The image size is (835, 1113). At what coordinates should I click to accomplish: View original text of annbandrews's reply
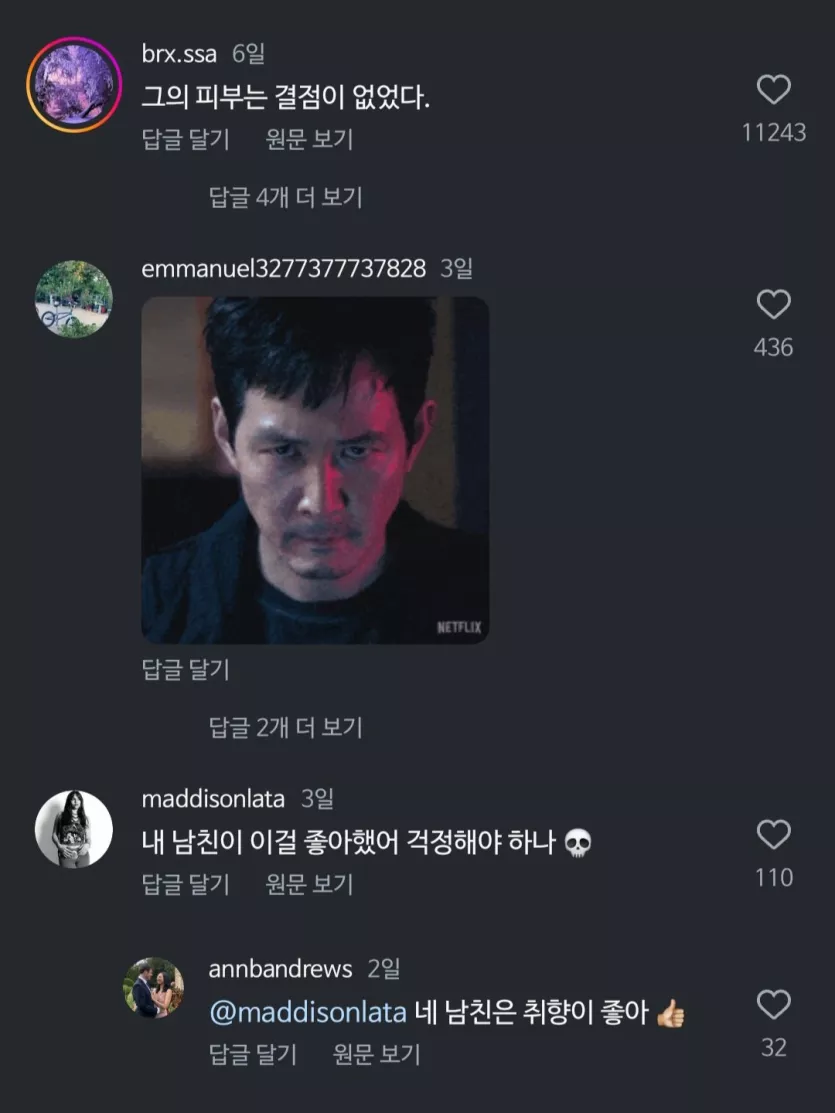(376, 1053)
